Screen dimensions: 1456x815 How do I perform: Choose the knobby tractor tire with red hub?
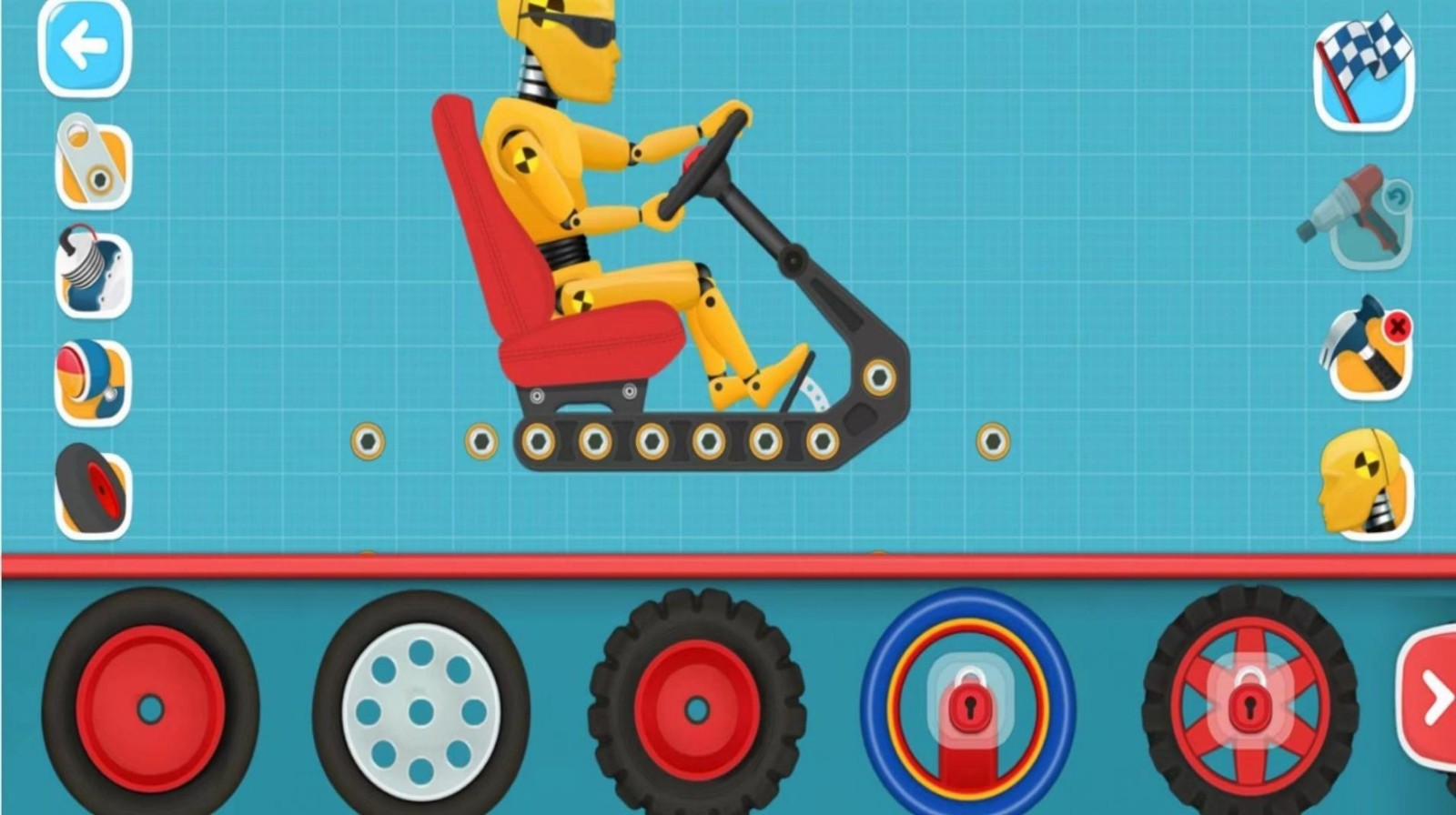click(x=696, y=709)
